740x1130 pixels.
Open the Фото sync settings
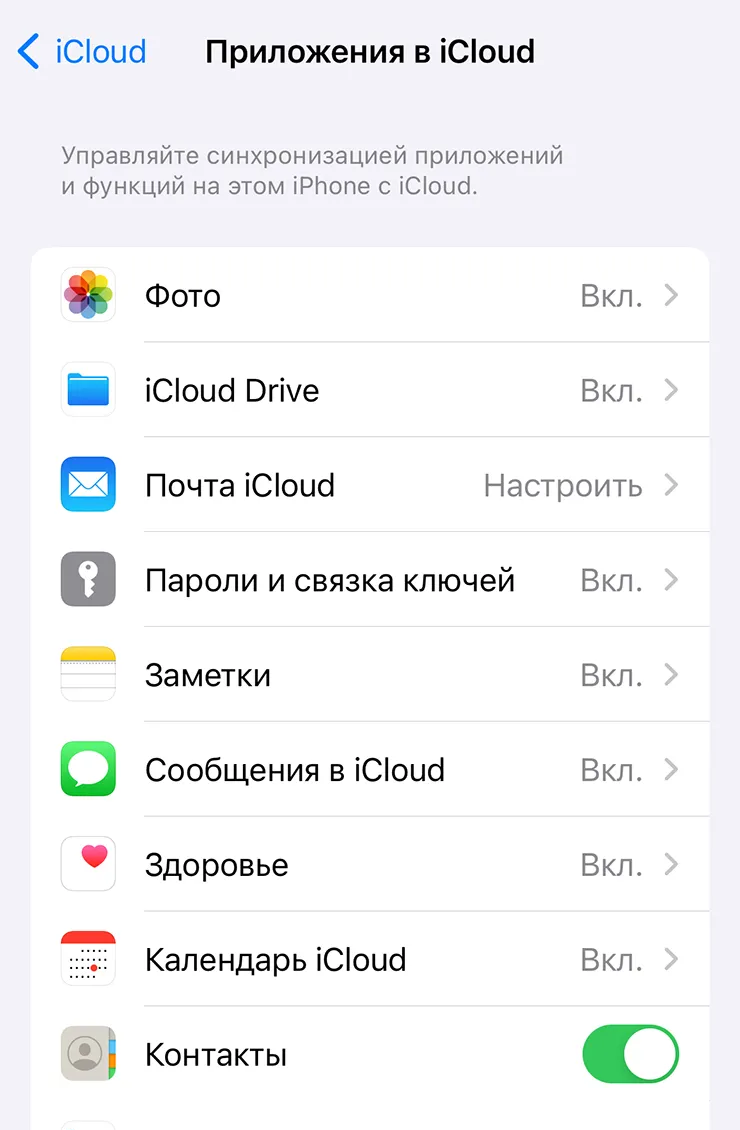pos(370,296)
